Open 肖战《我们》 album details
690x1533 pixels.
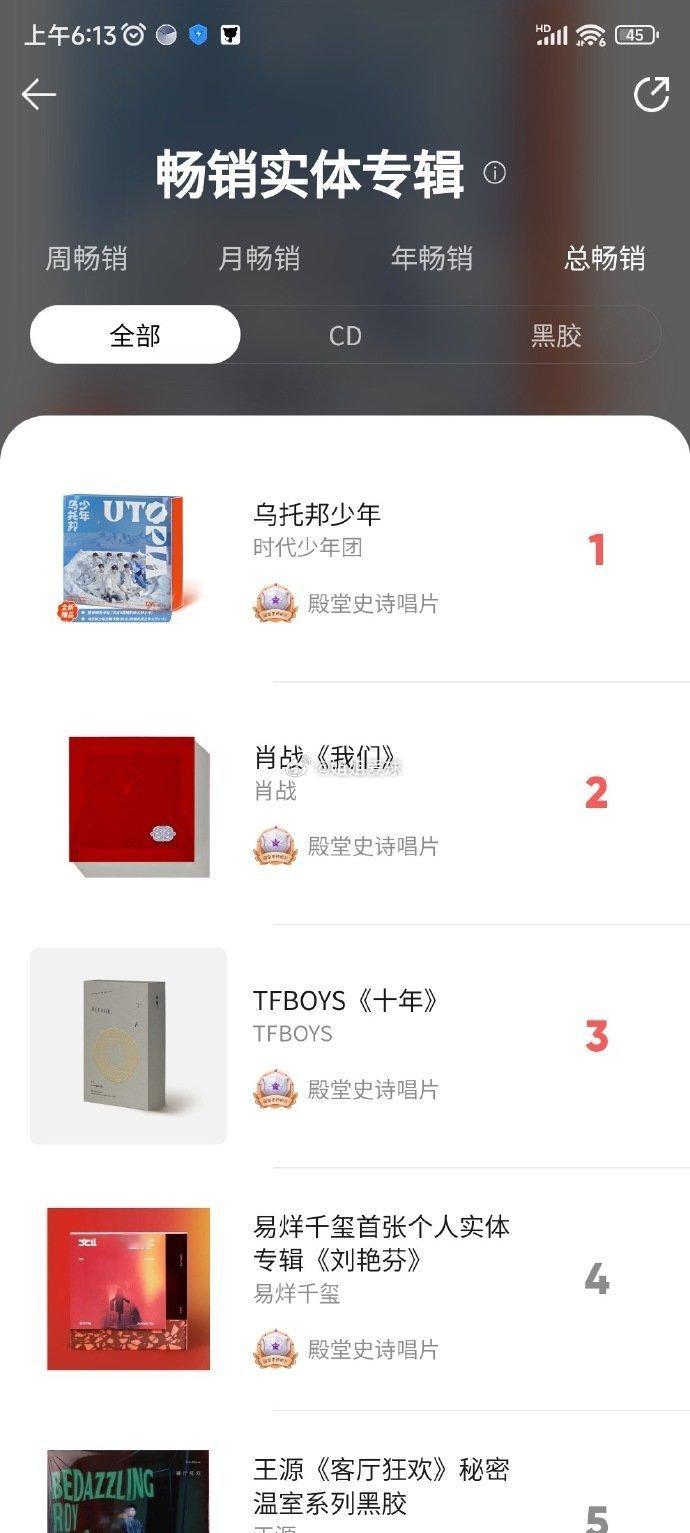click(x=325, y=758)
